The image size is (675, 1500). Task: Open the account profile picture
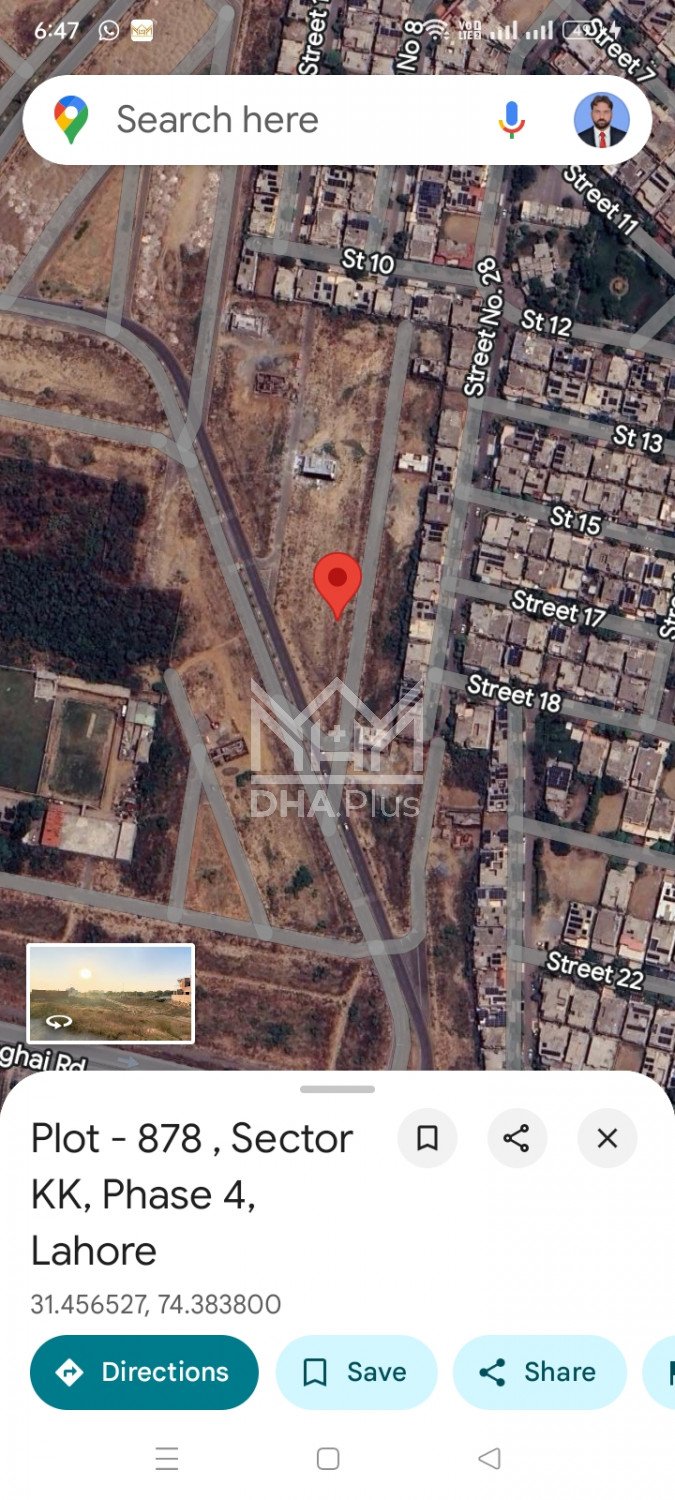point(601,120)
